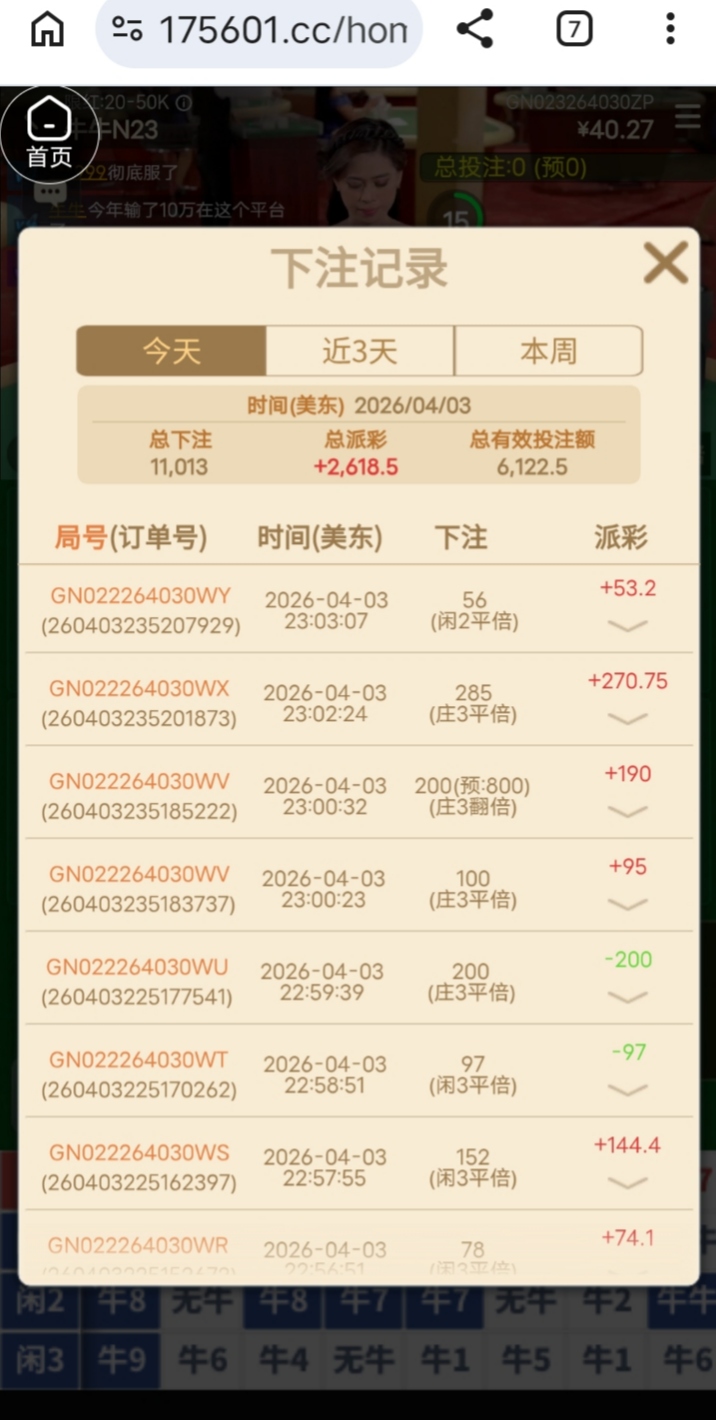The width and height of the screenshot is (716, 1420).
Task: Expand details for round GN022264030WT
Action: [x=628, y=1090]
